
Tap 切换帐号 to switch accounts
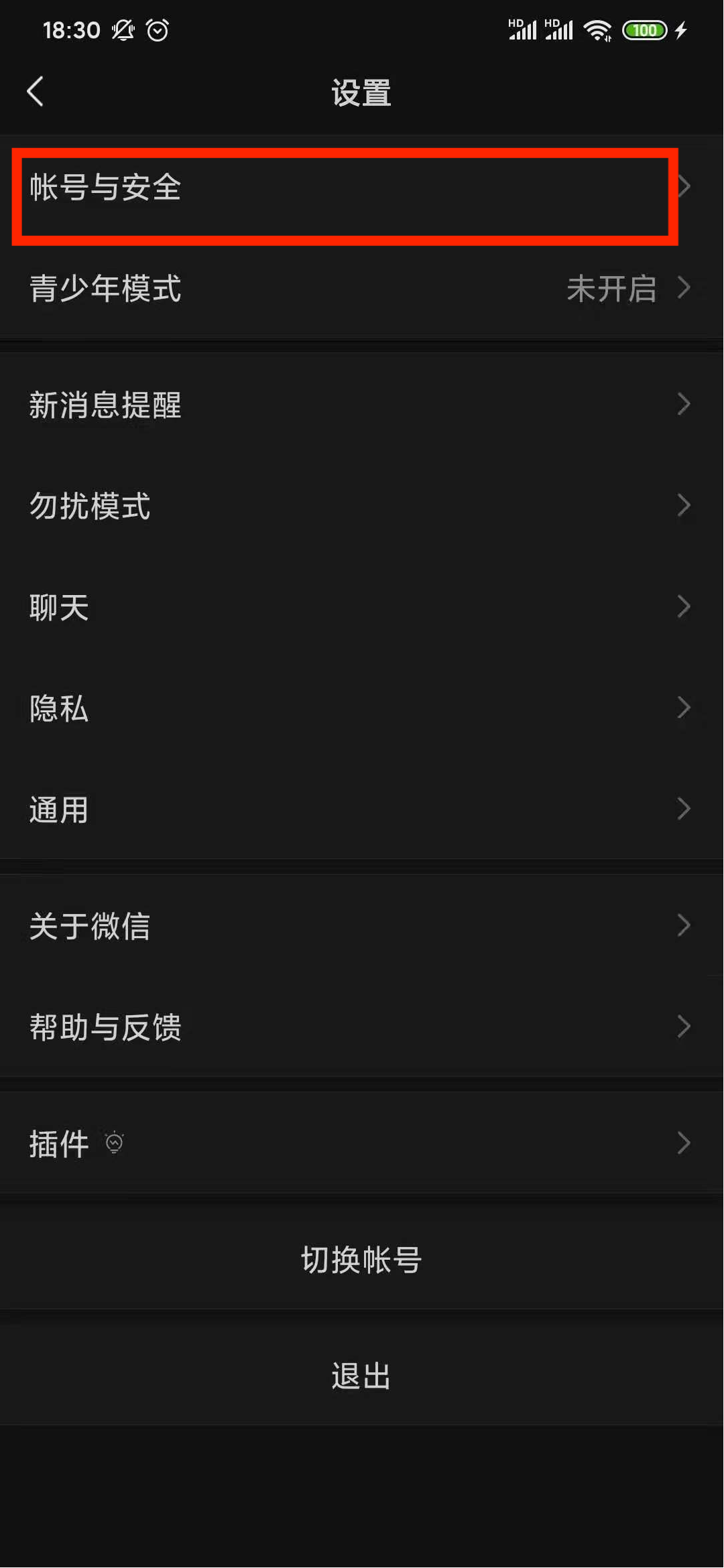point(362,1260)
